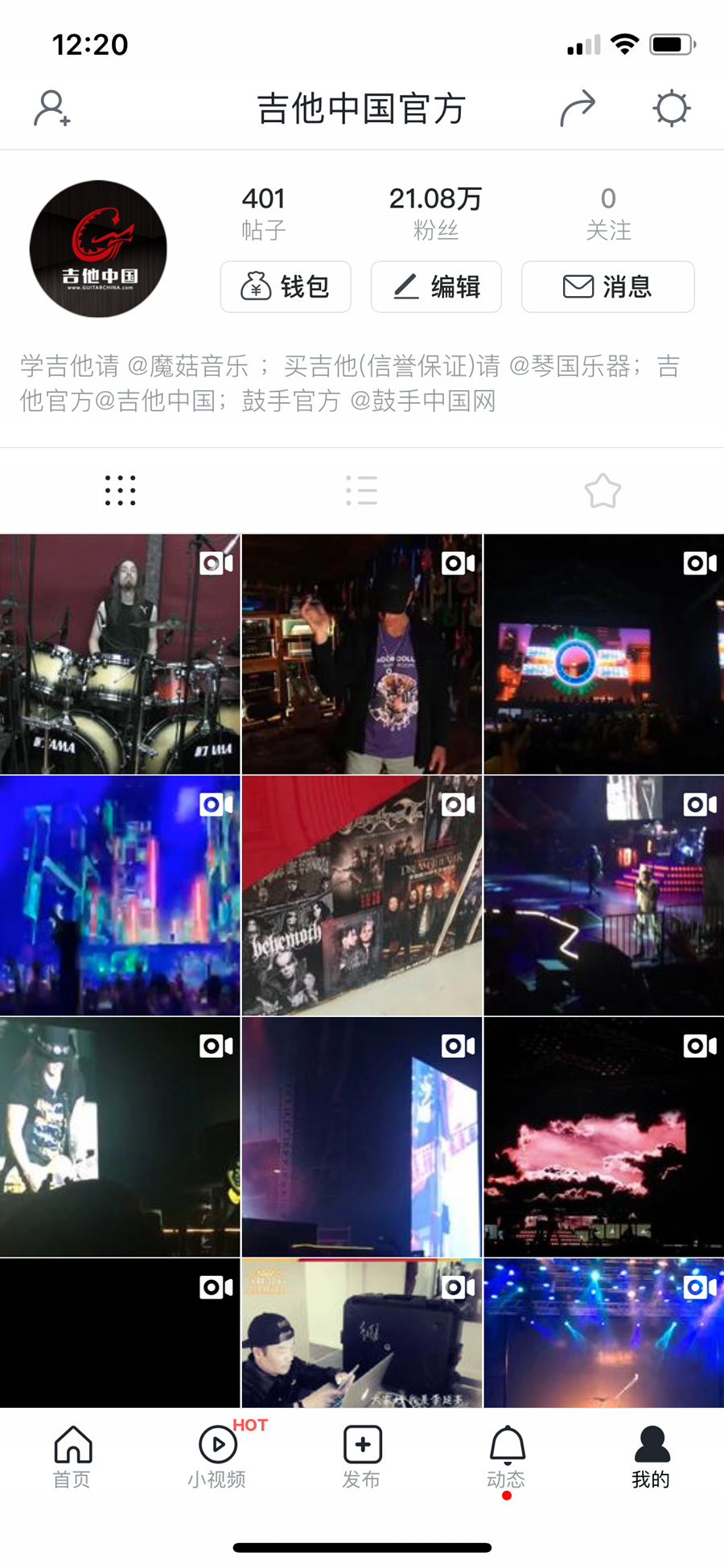Show the starred favorites tab
724x1568 pixels.
pos(603,490)
